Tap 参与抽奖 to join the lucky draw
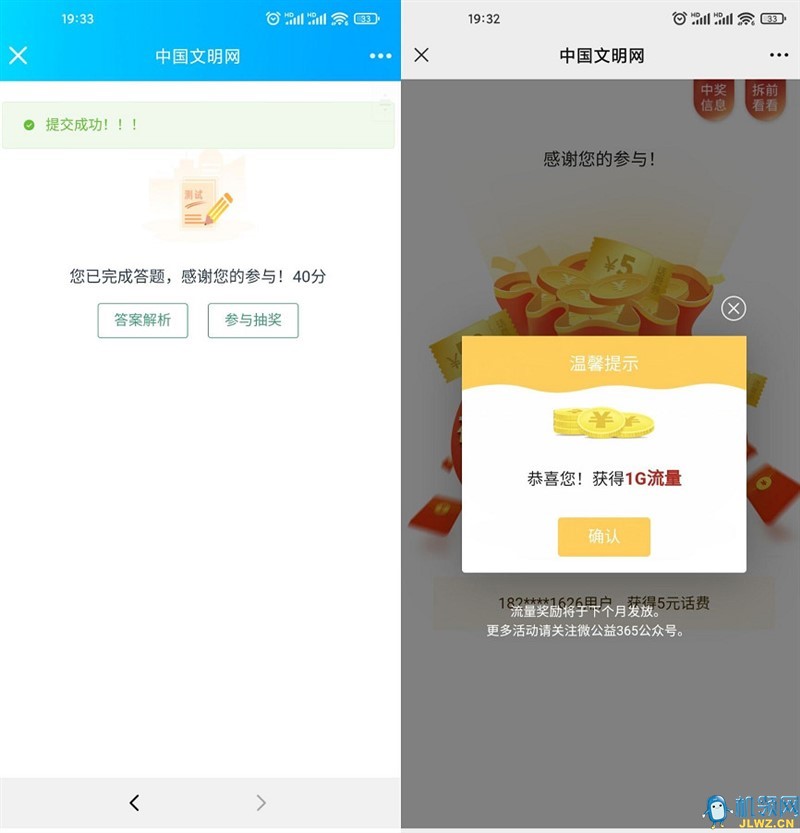 tap(253, 321)
